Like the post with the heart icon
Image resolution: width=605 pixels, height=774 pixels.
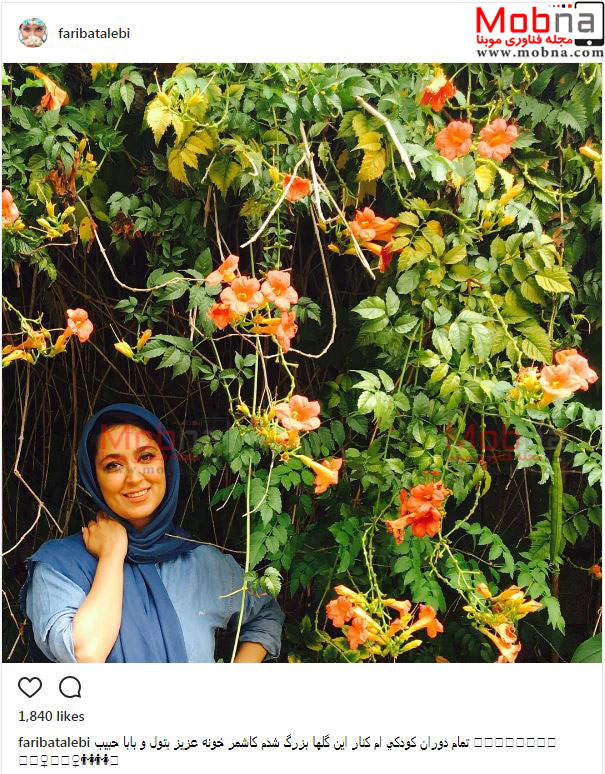coord(30,688)
